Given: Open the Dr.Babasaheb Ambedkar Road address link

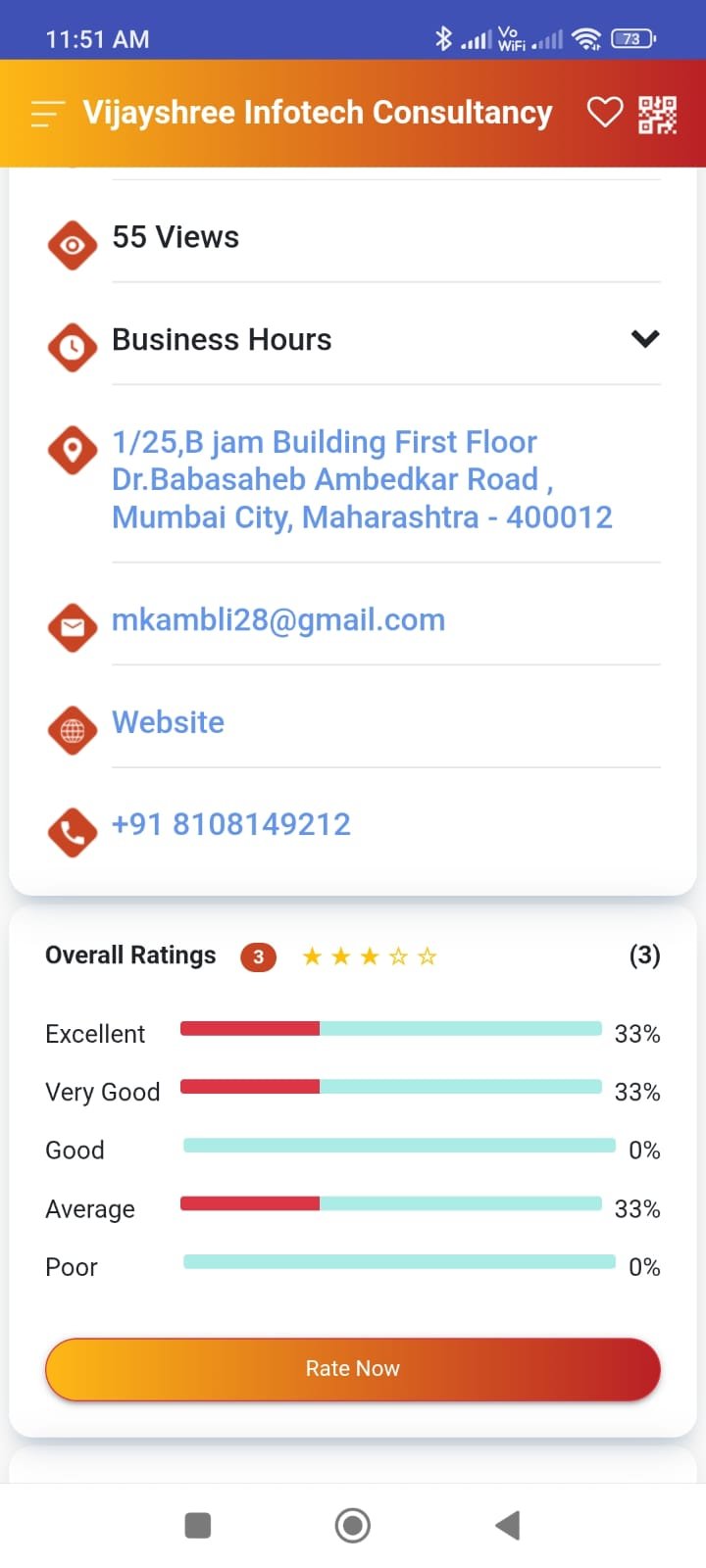Looking at the screenshot, I should (x=361, y=479).
